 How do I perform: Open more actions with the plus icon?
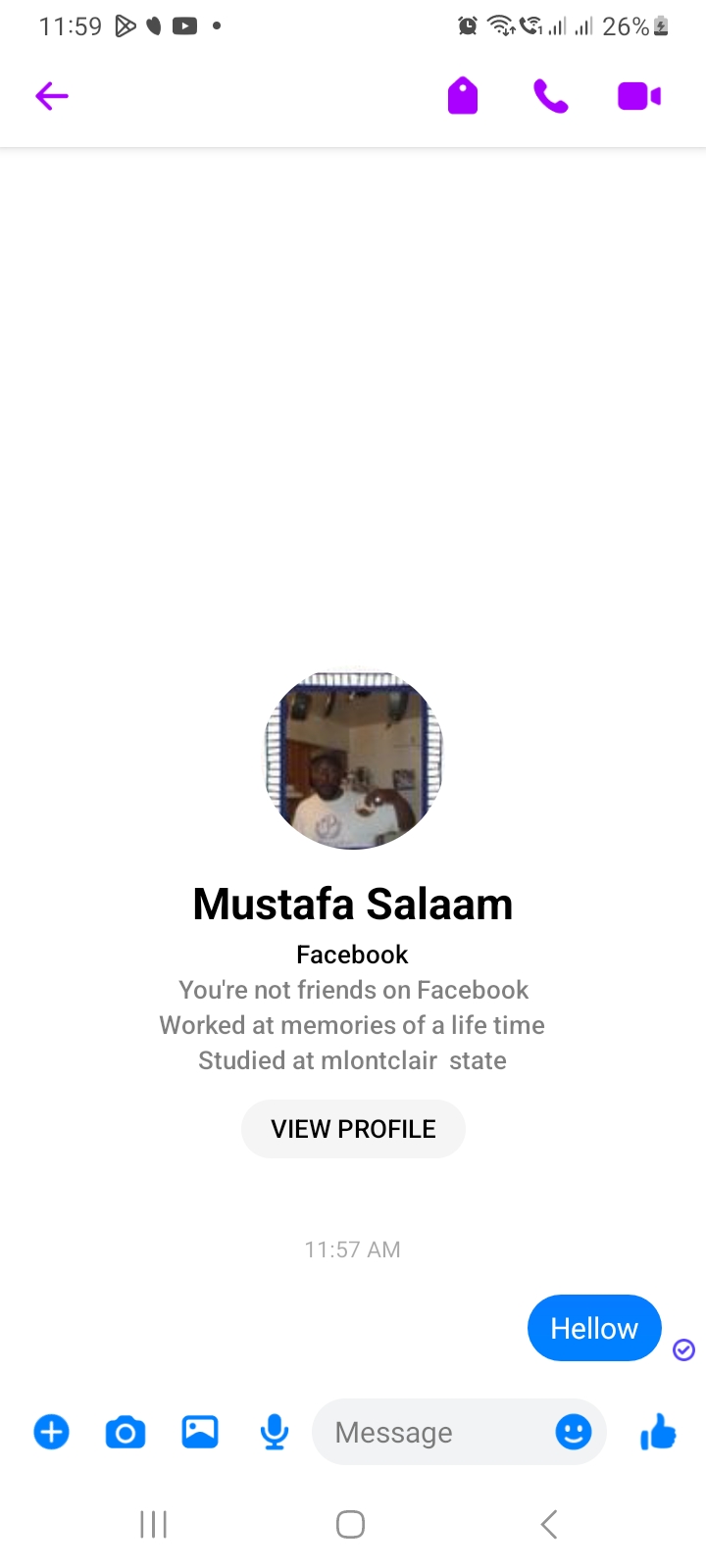tap(52, 1432)
